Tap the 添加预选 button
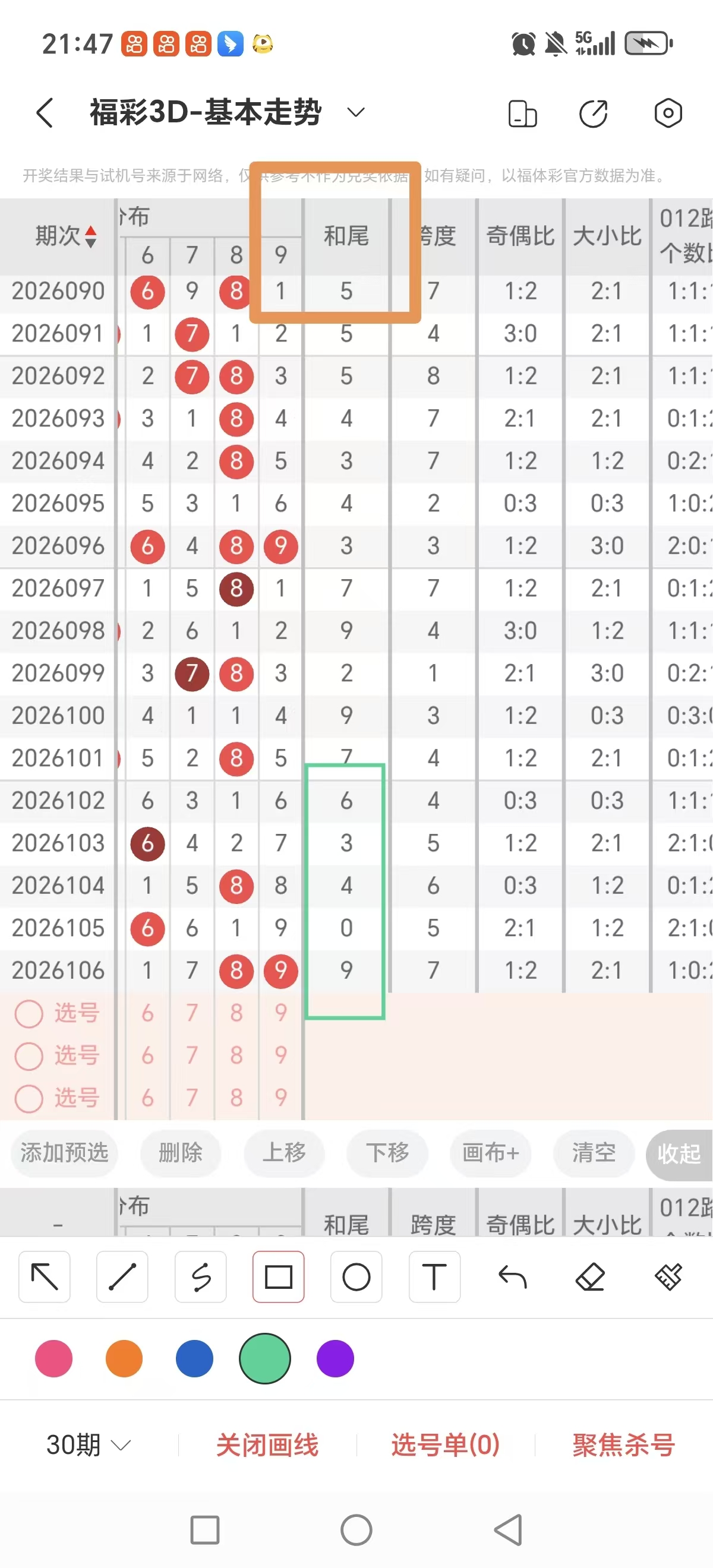 (x=65, y=1153)
